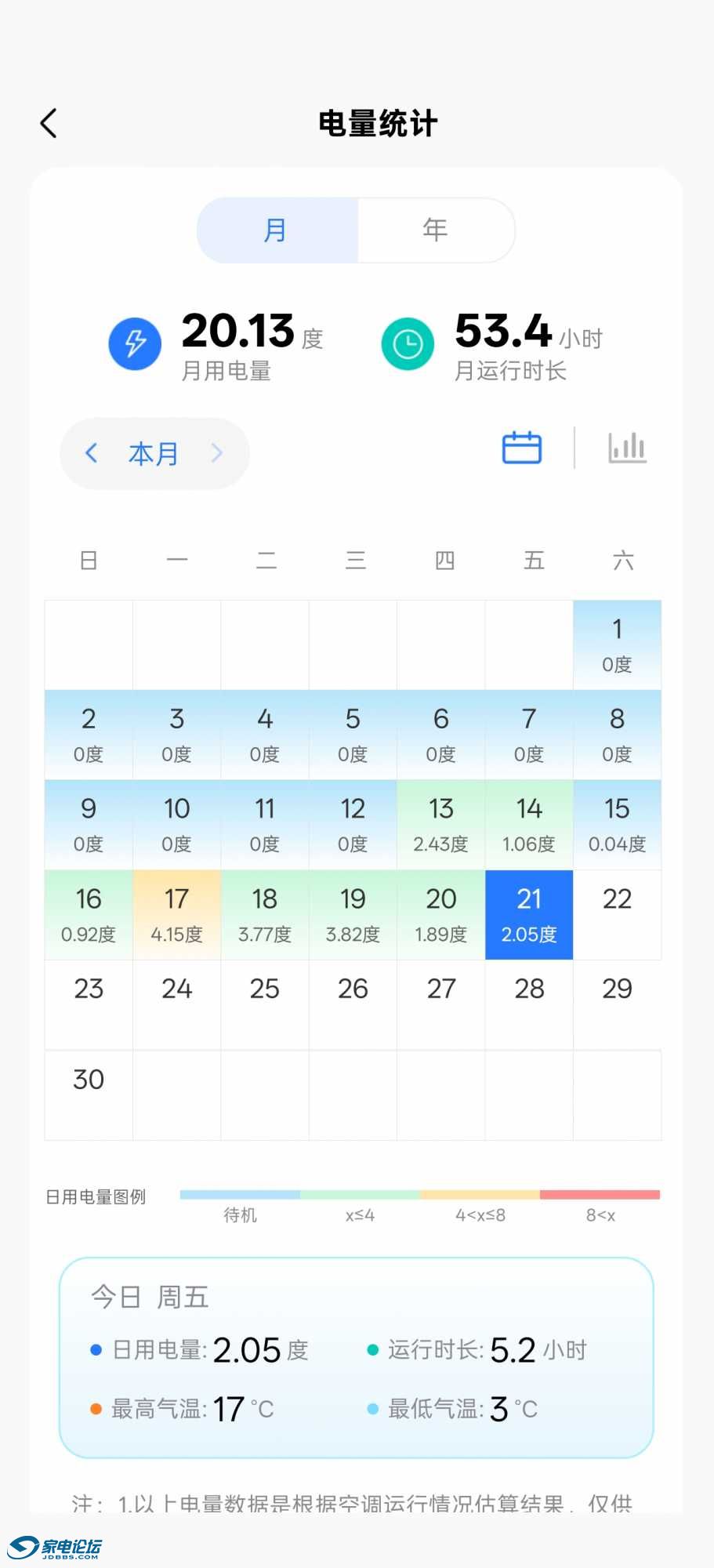Go to previous month arrow
This screenshot has height=1568, width=714.
92,452
